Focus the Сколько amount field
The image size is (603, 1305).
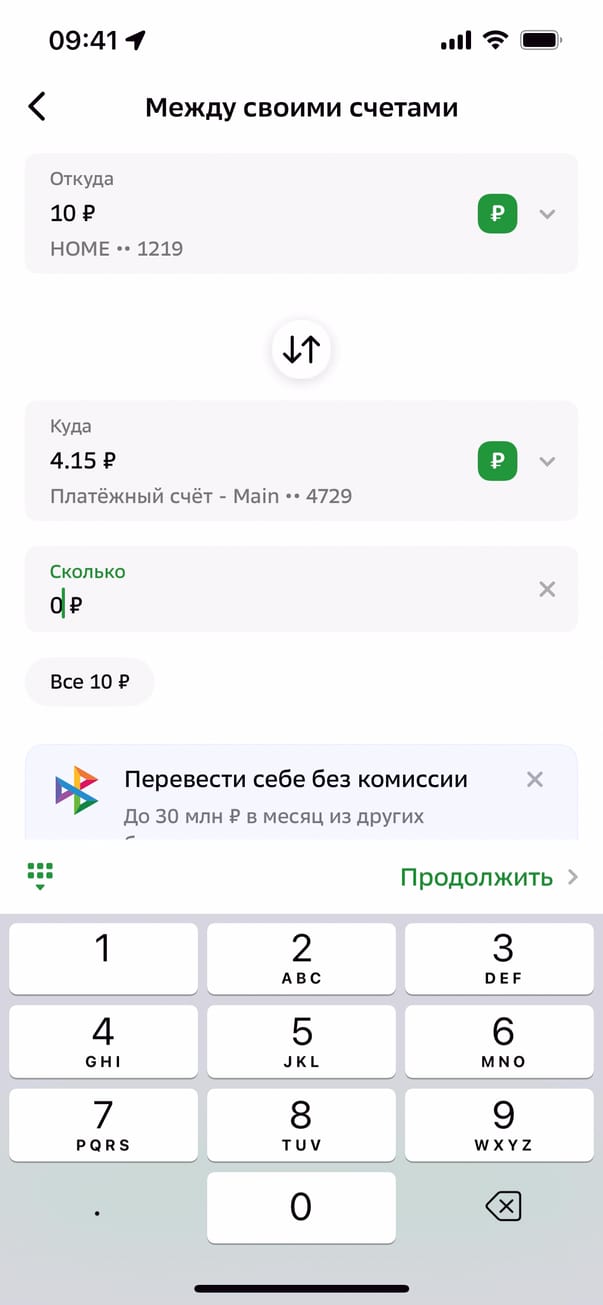pos(280,603)
